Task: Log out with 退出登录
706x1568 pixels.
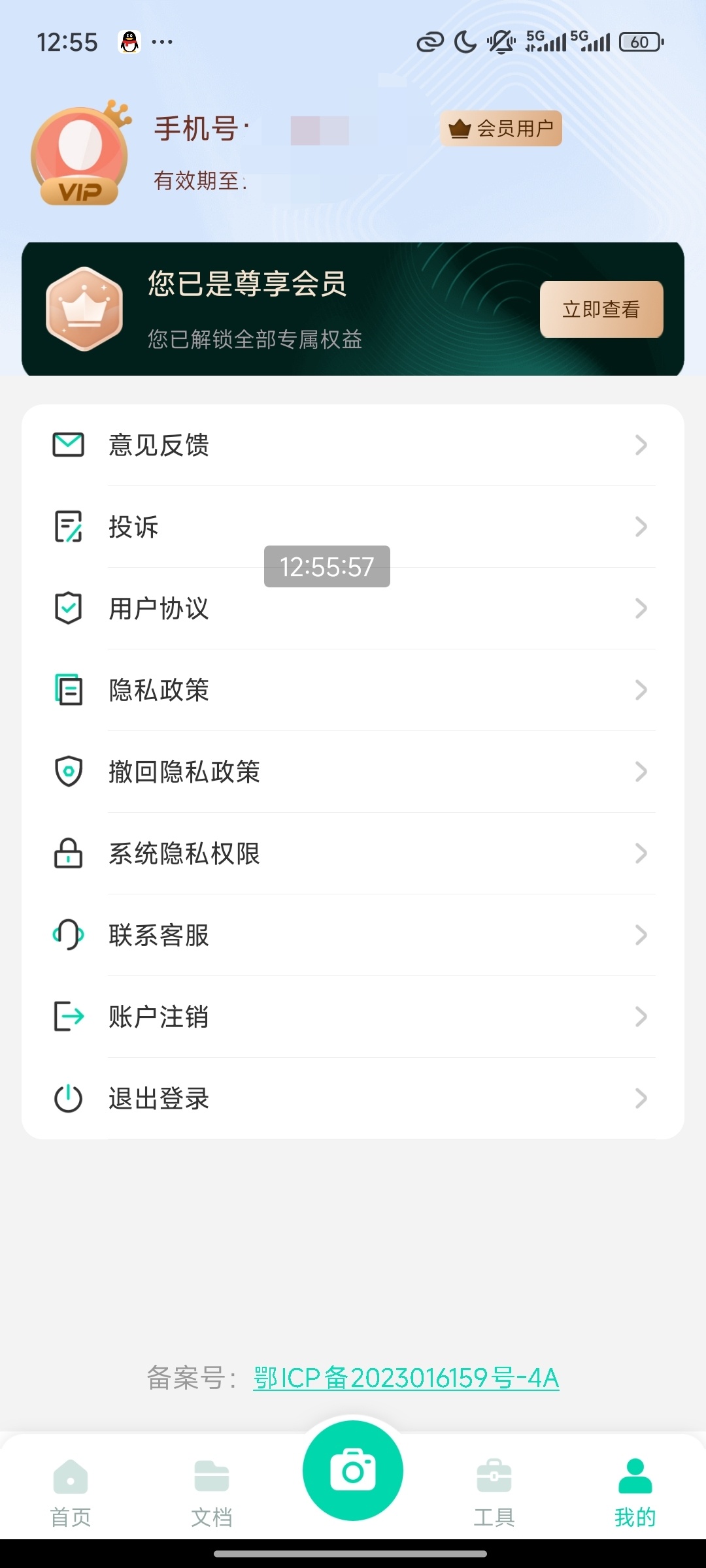Action: coord(353,1099)
